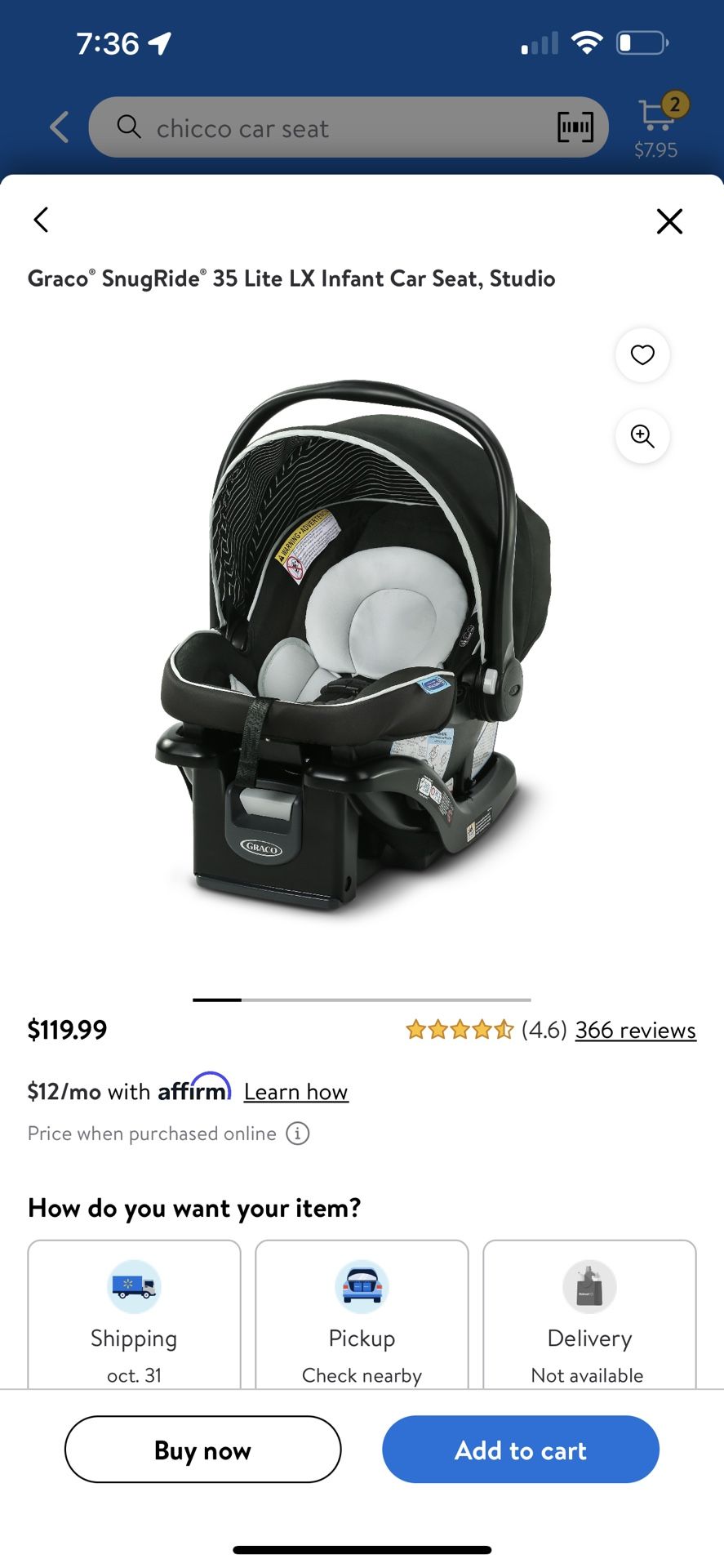The image size is (724, 1568).
Task: Choose Pickup option
Action: click(x=362, y=1314)
